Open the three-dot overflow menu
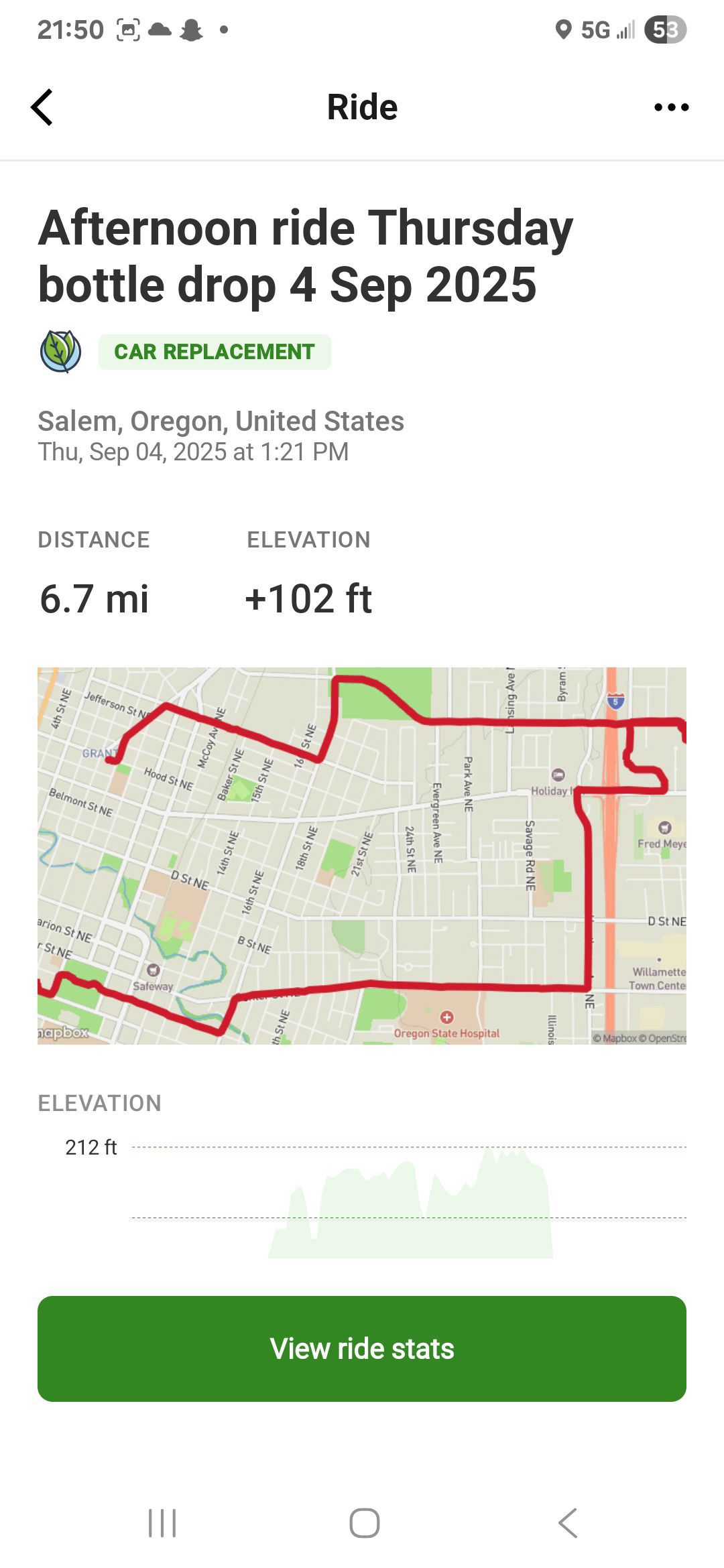 (x=671, y=107)
